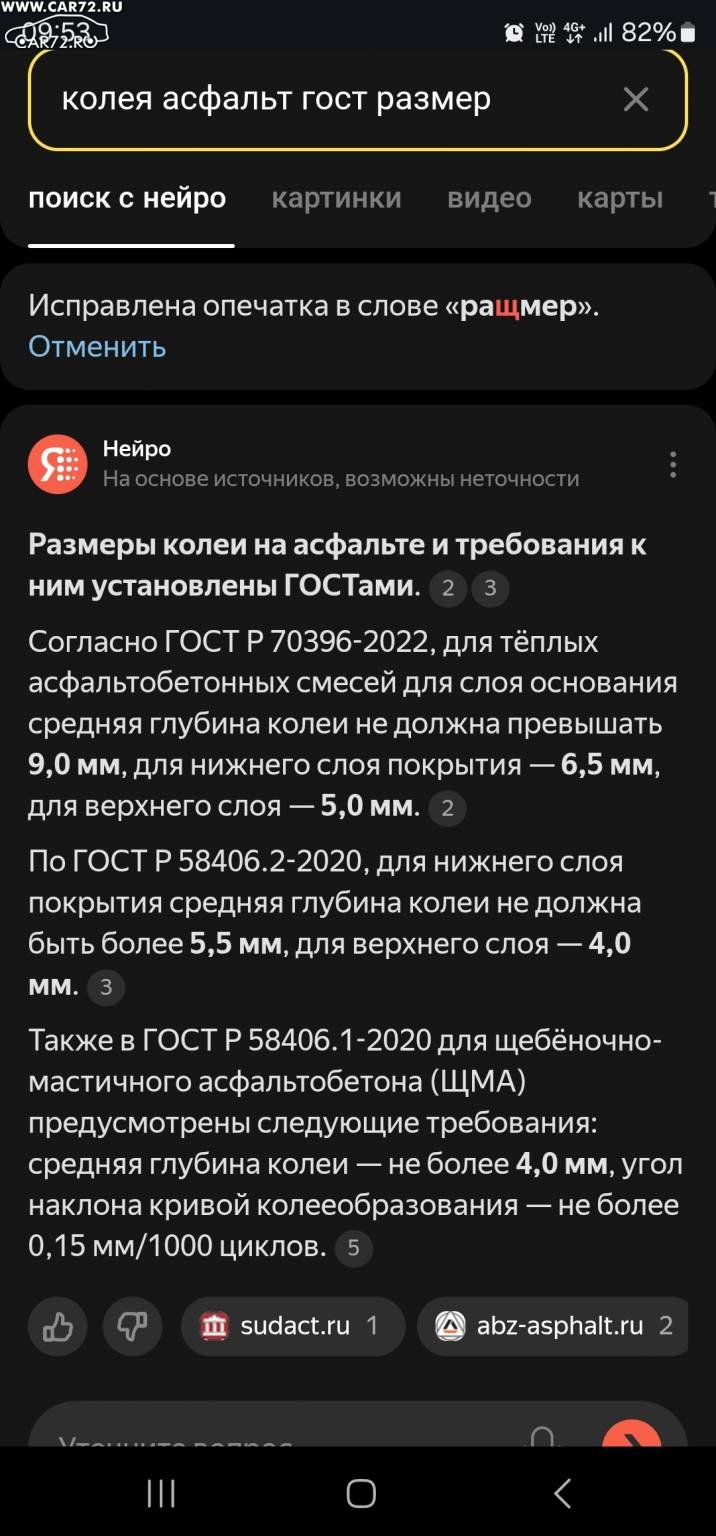Like the Нейро answer with thumbs up
Viewport: 716px width, 1536px height.
tap(58, 1327)
